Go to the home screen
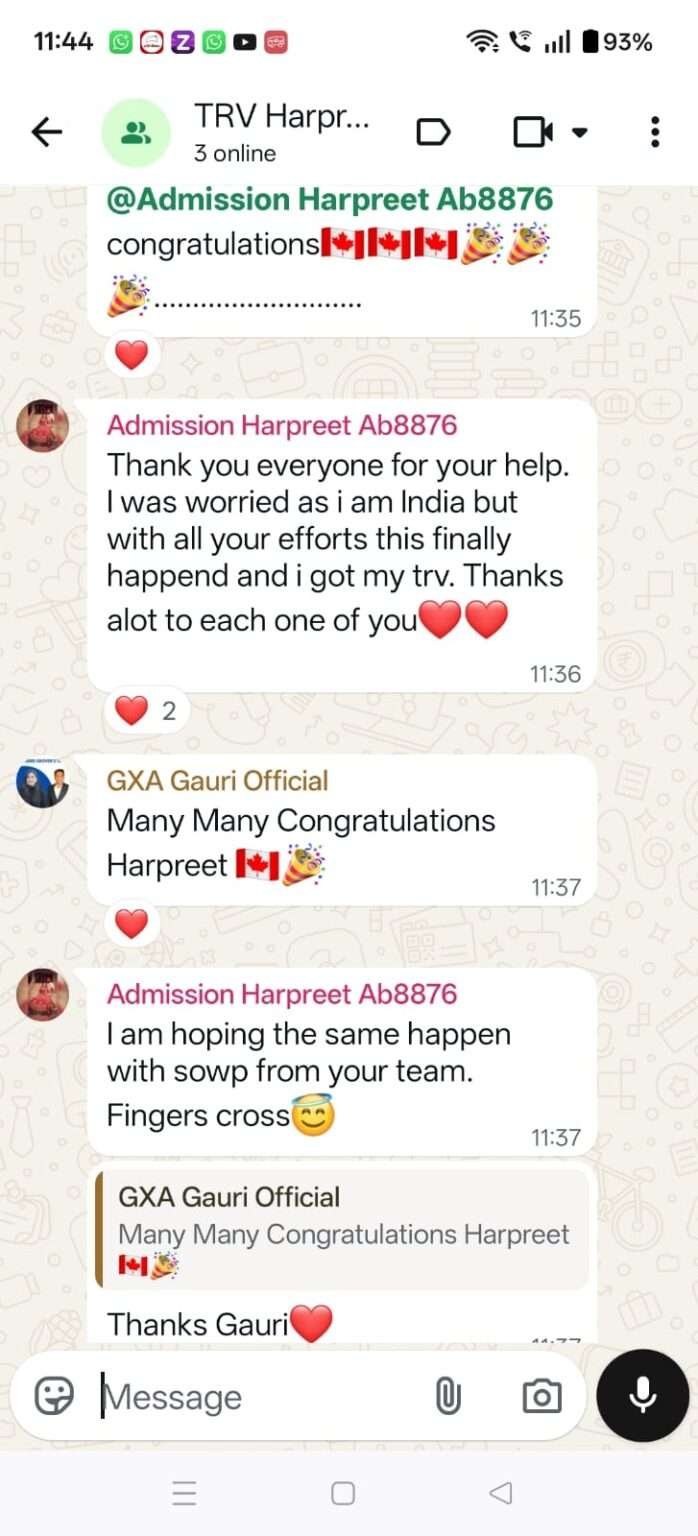Viewport: 698px width, 1536px height. pos(343,1493)
